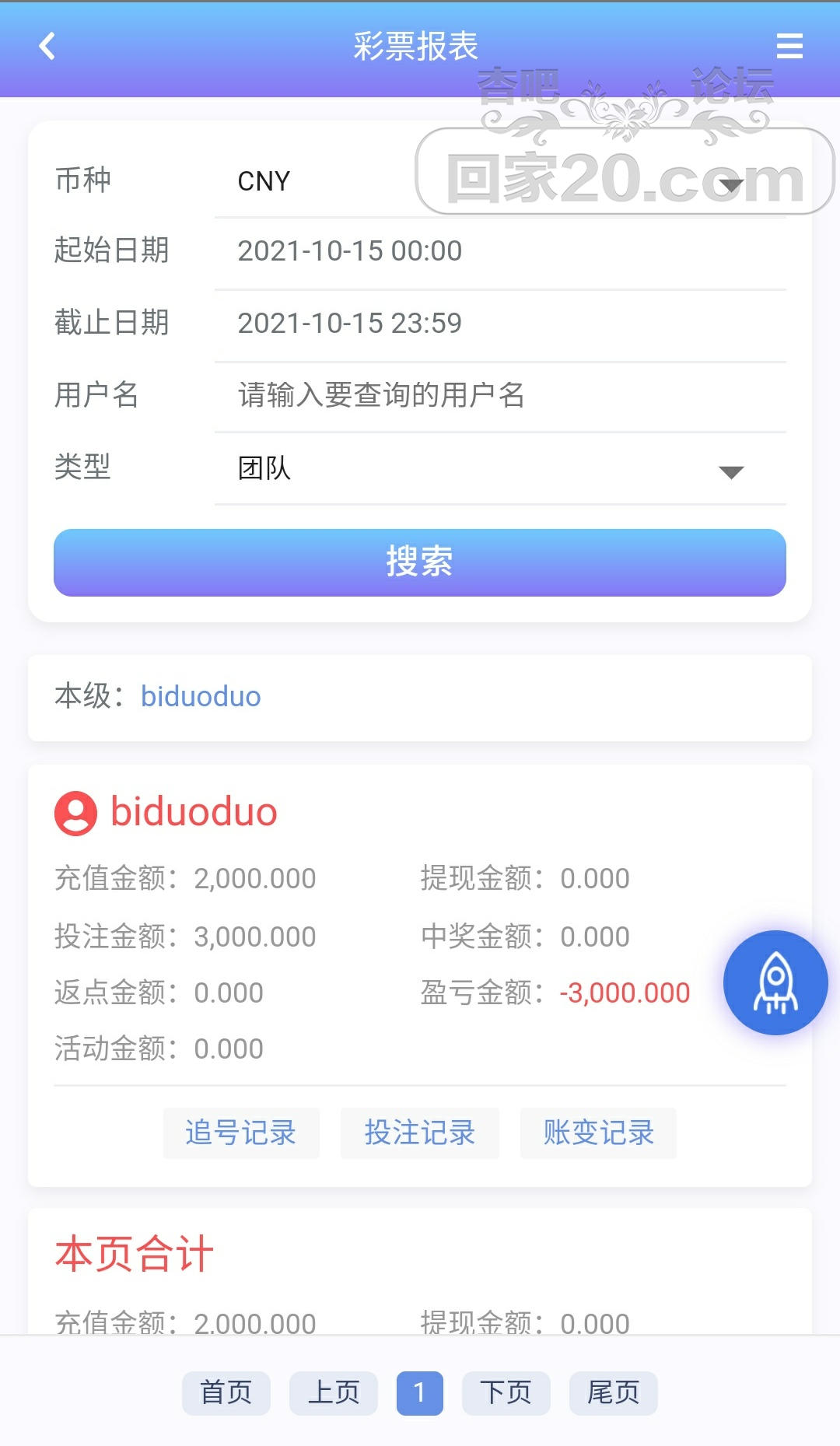
Task: Open the biduoduo link beside 本级
Action: coord(201,697)
